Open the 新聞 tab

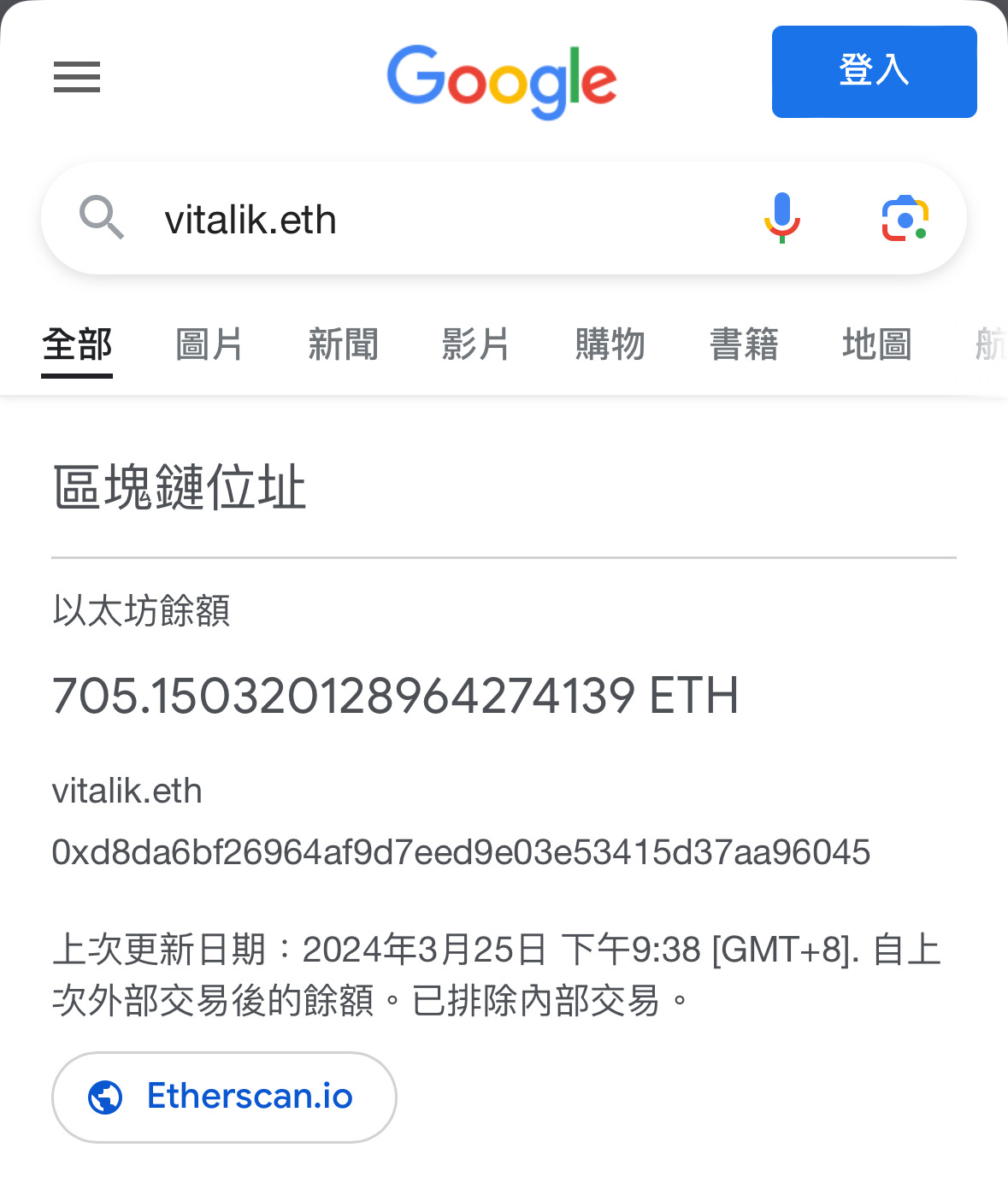[343, 345]
